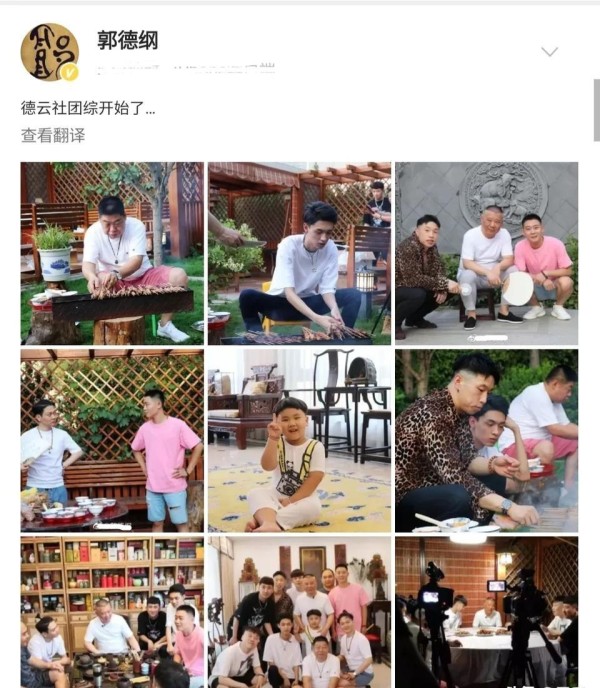
Task: Open photo of young man in glasses grilling
Action: point(299,253)
